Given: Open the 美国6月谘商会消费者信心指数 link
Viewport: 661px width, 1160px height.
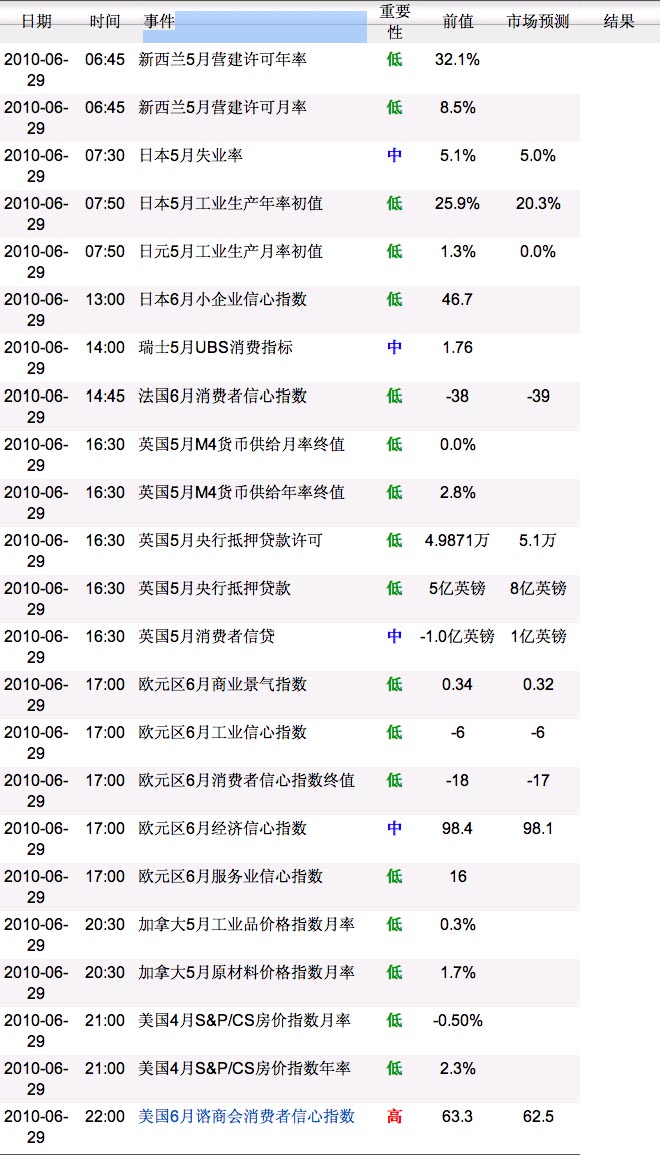Looking at the screenshot, I should pyautogui.click(x=246, y=1116).
